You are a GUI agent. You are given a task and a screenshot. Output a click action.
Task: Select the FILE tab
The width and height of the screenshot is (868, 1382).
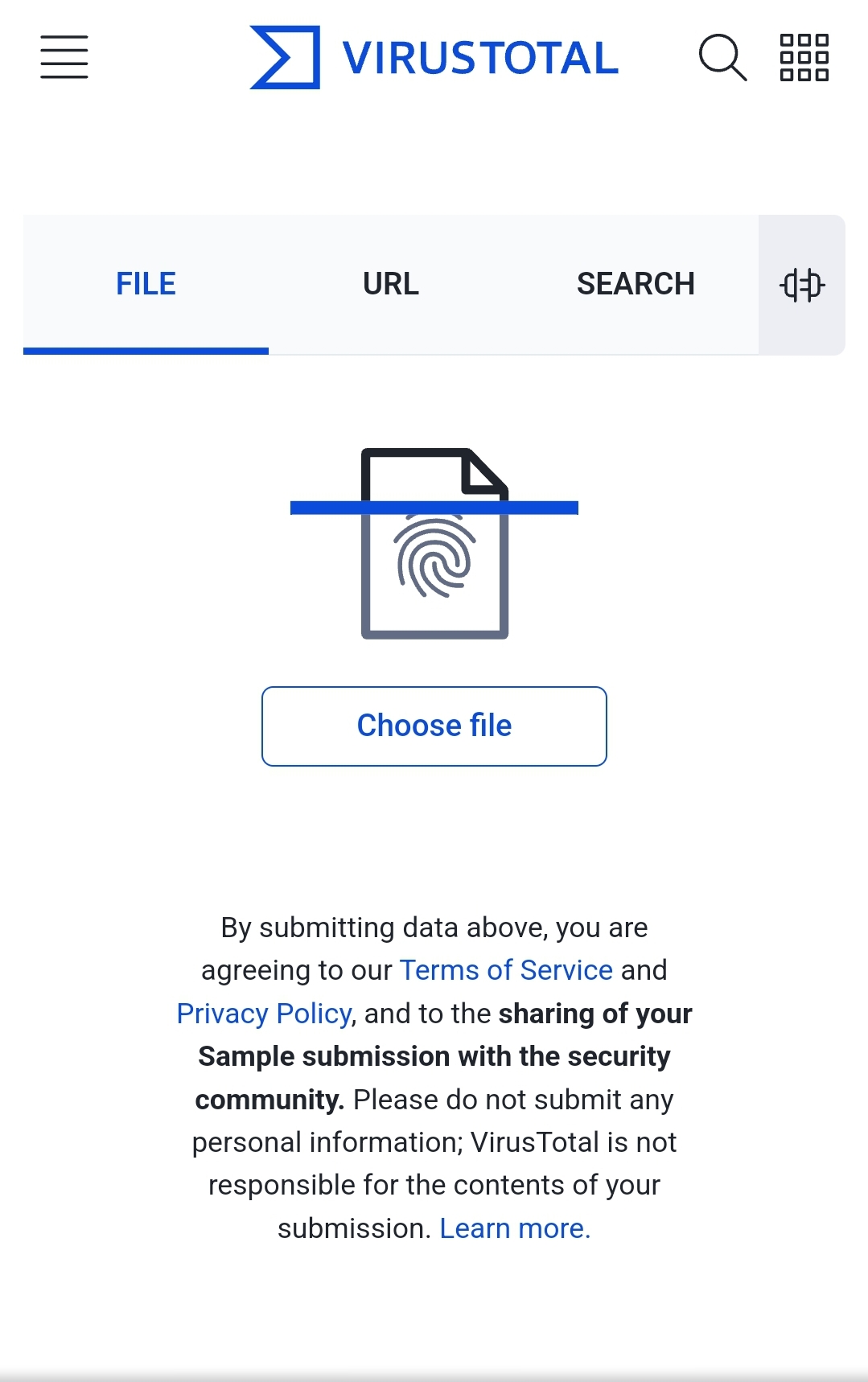pyautogui.click(x=146, y=284)
